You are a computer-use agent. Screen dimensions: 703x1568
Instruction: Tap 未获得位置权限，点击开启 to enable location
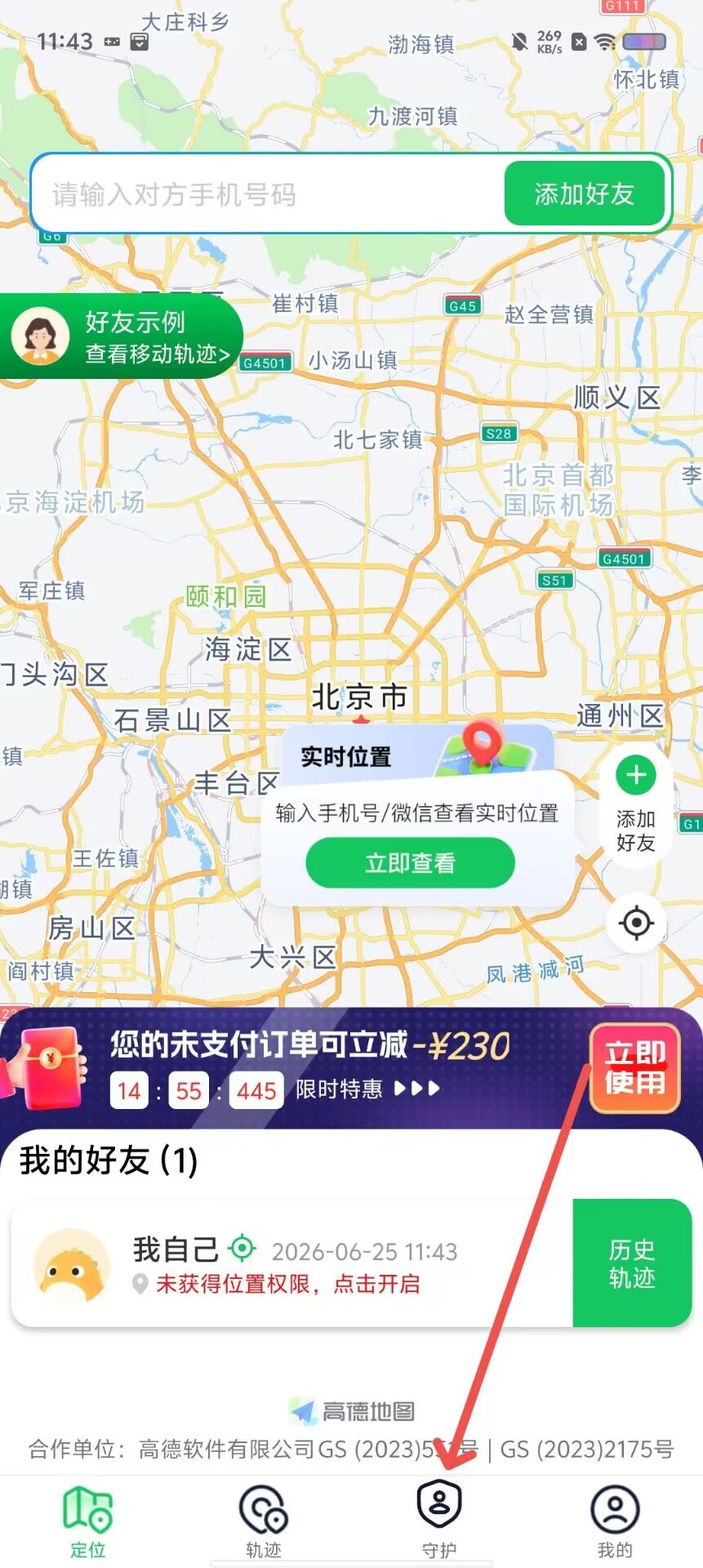point(287,1284)
